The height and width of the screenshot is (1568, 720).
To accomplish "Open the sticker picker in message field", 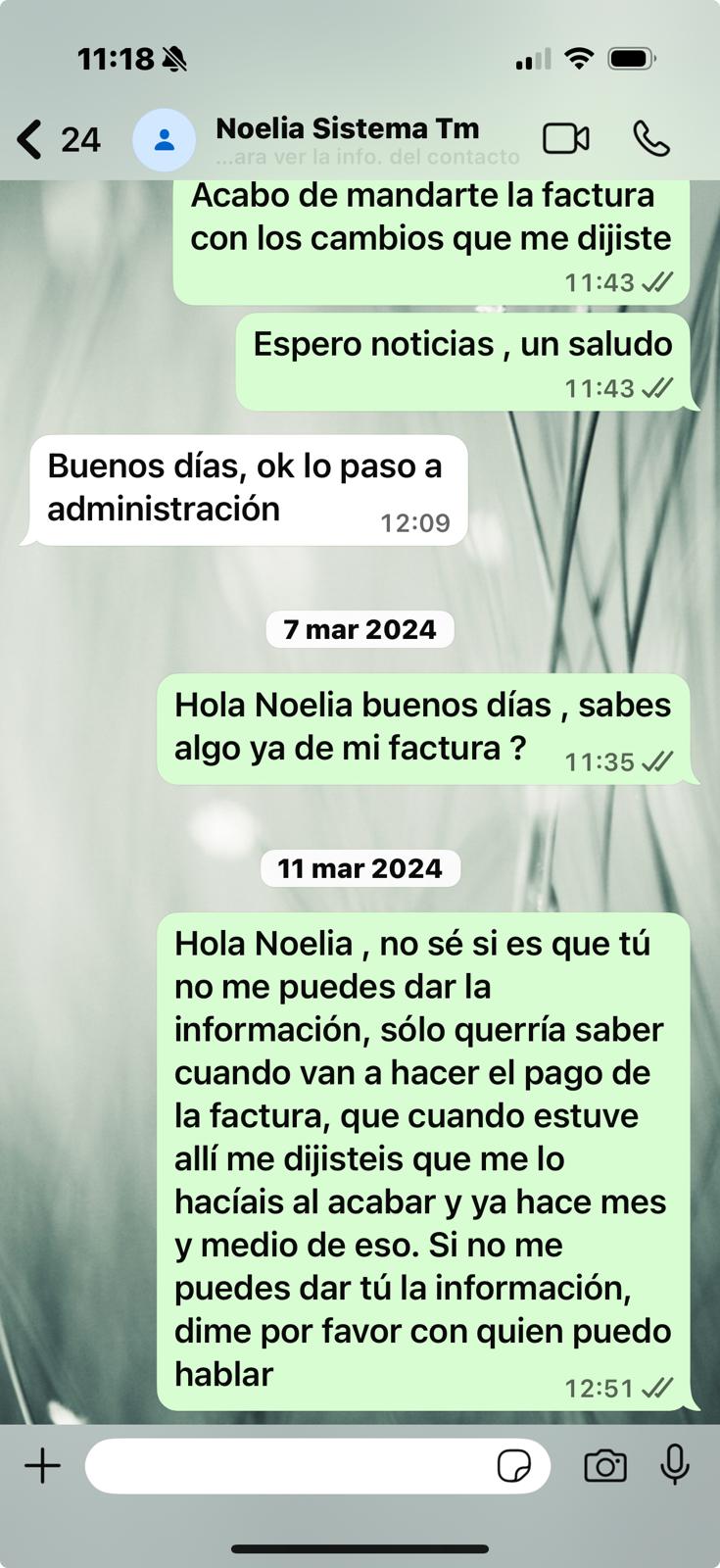I will pos(514,1466).
